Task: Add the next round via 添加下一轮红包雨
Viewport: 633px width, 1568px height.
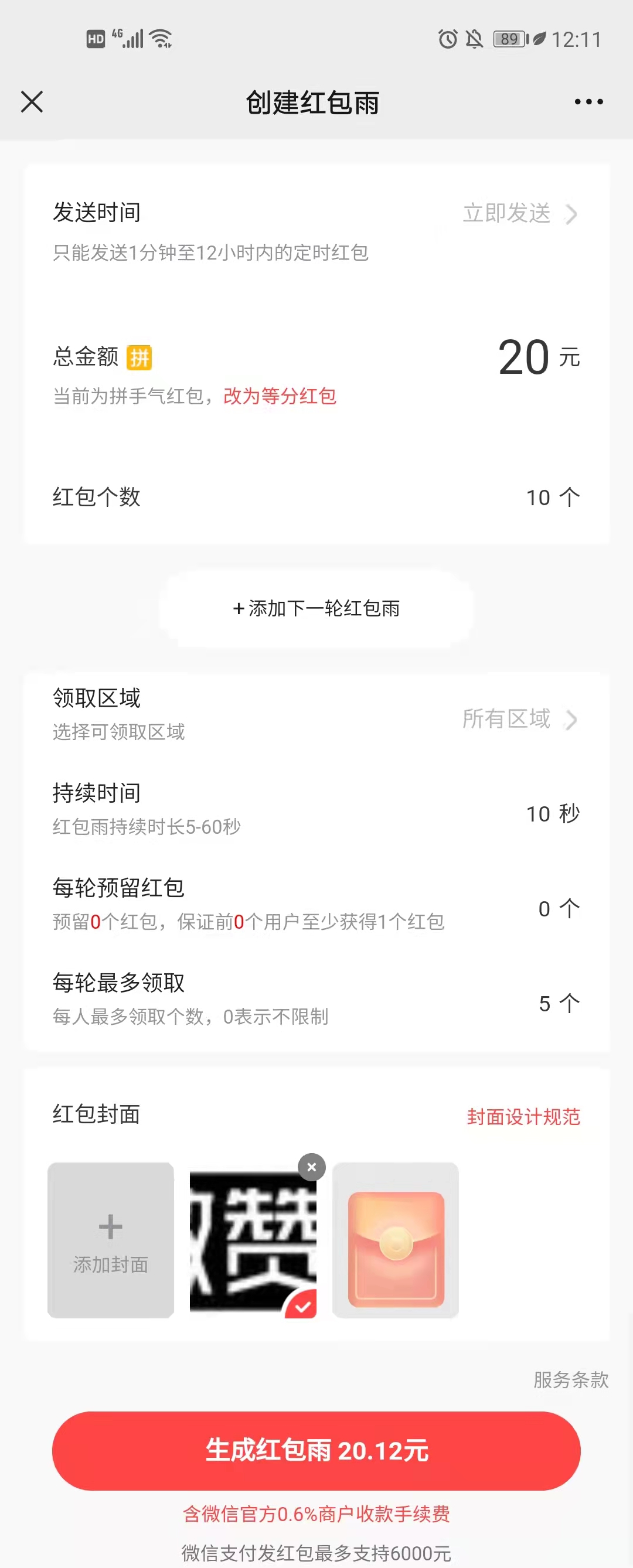Action: tap(316, 608)
